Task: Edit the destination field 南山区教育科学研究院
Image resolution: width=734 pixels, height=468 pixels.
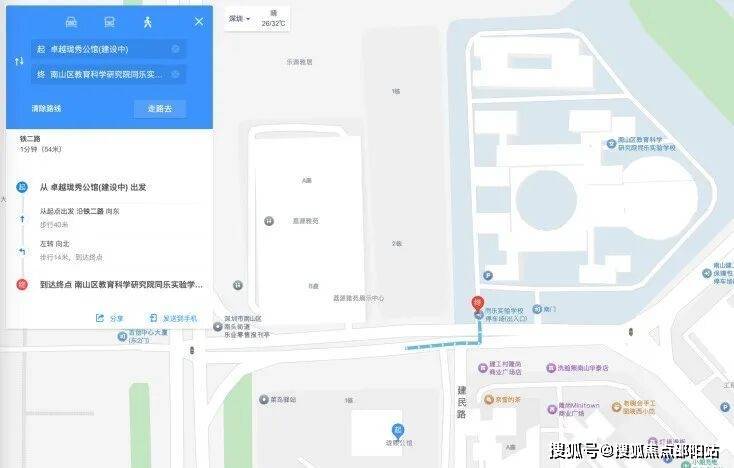Action: [x=100, y=74]
